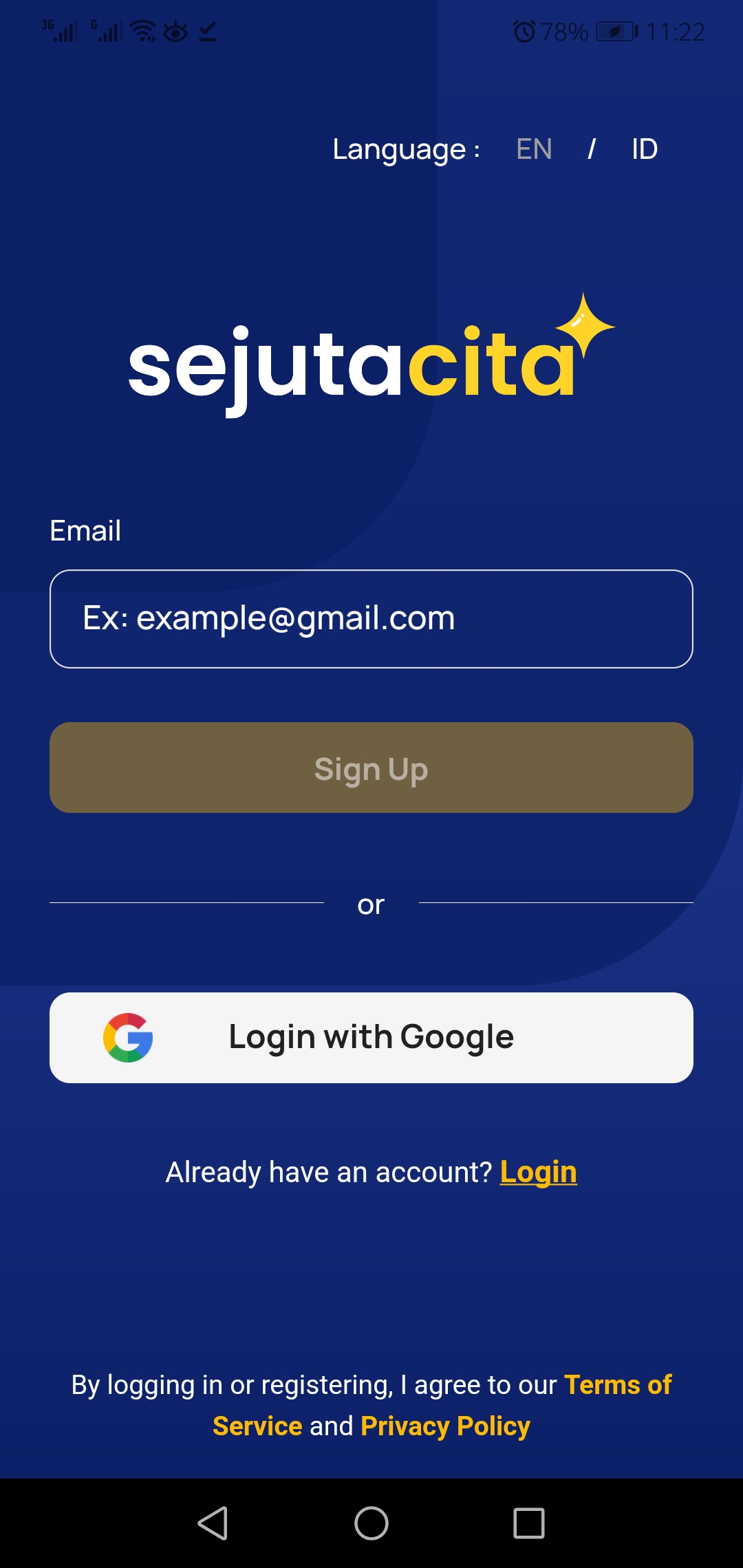The height and width of the screenshot is (1568, 743).
Task: Open the Login link
Action: tap(538, 1172)
